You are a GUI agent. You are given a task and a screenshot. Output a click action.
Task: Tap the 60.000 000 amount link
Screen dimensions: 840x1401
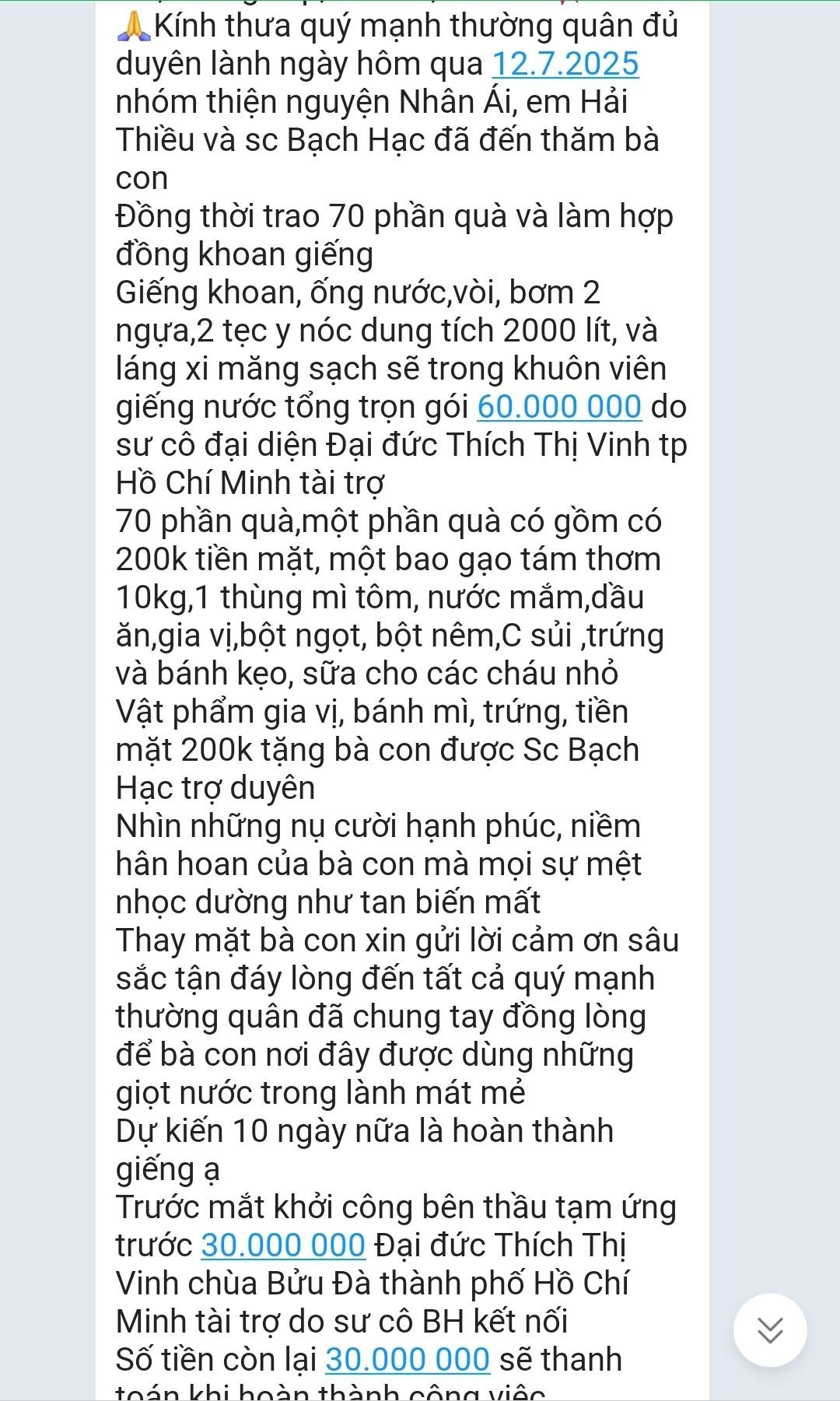click(559, 407)
